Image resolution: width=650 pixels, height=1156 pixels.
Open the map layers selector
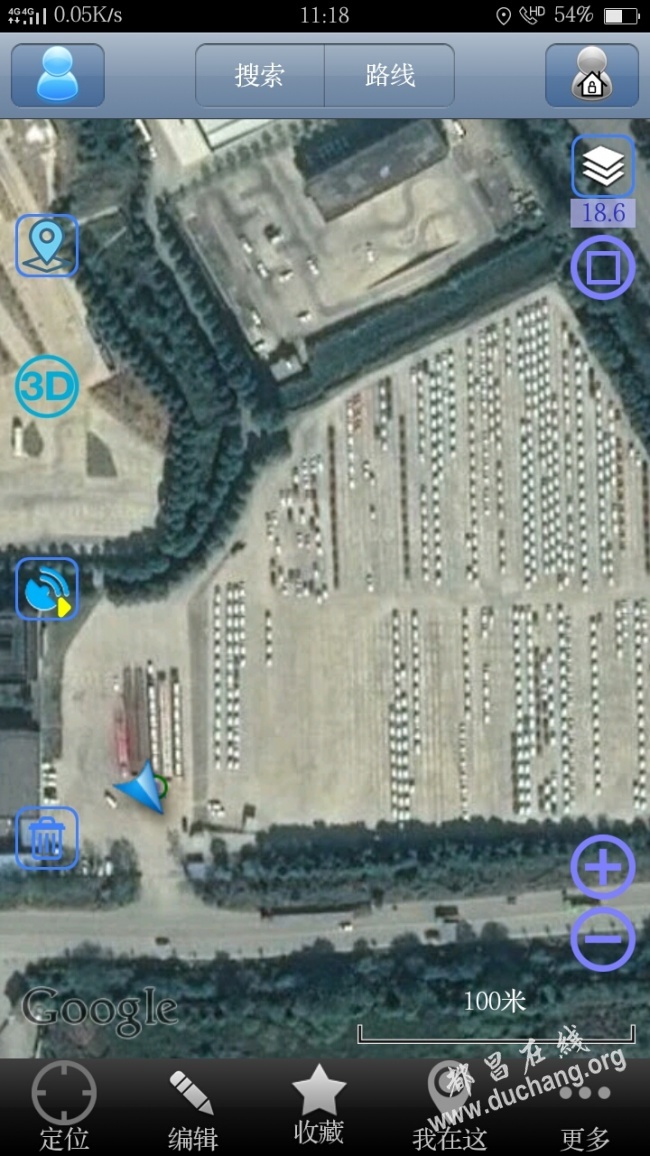point(603,167)
